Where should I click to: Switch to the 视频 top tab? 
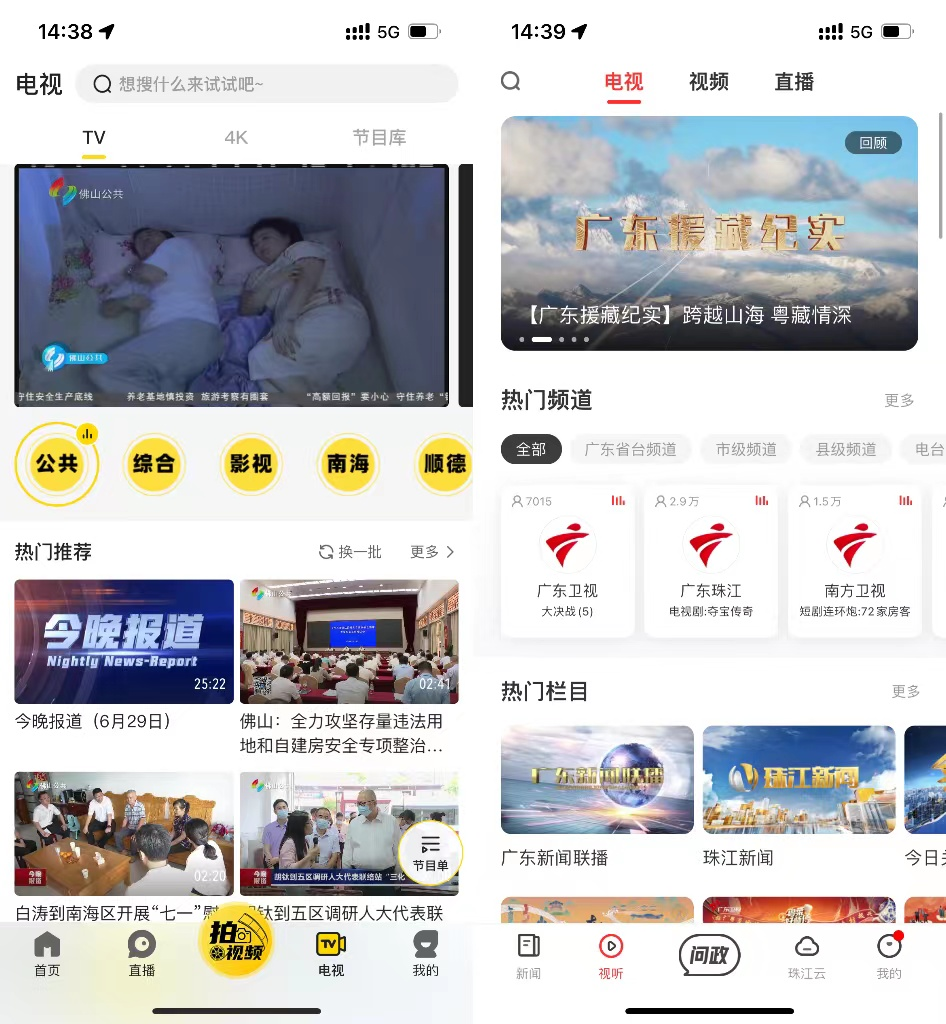coord(708,82)
